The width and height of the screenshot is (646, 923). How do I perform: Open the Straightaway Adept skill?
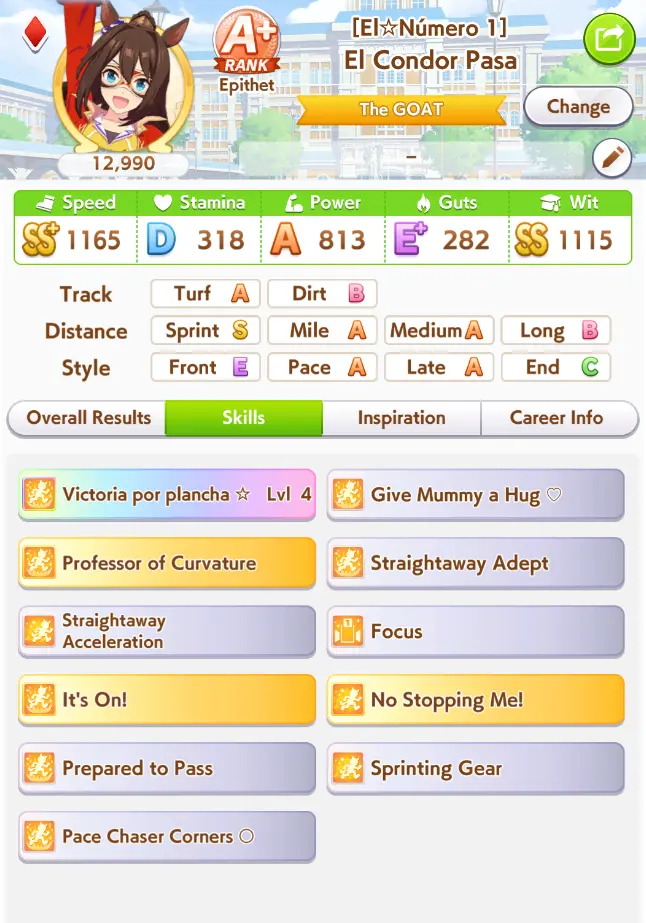click(x=476, y=563)
